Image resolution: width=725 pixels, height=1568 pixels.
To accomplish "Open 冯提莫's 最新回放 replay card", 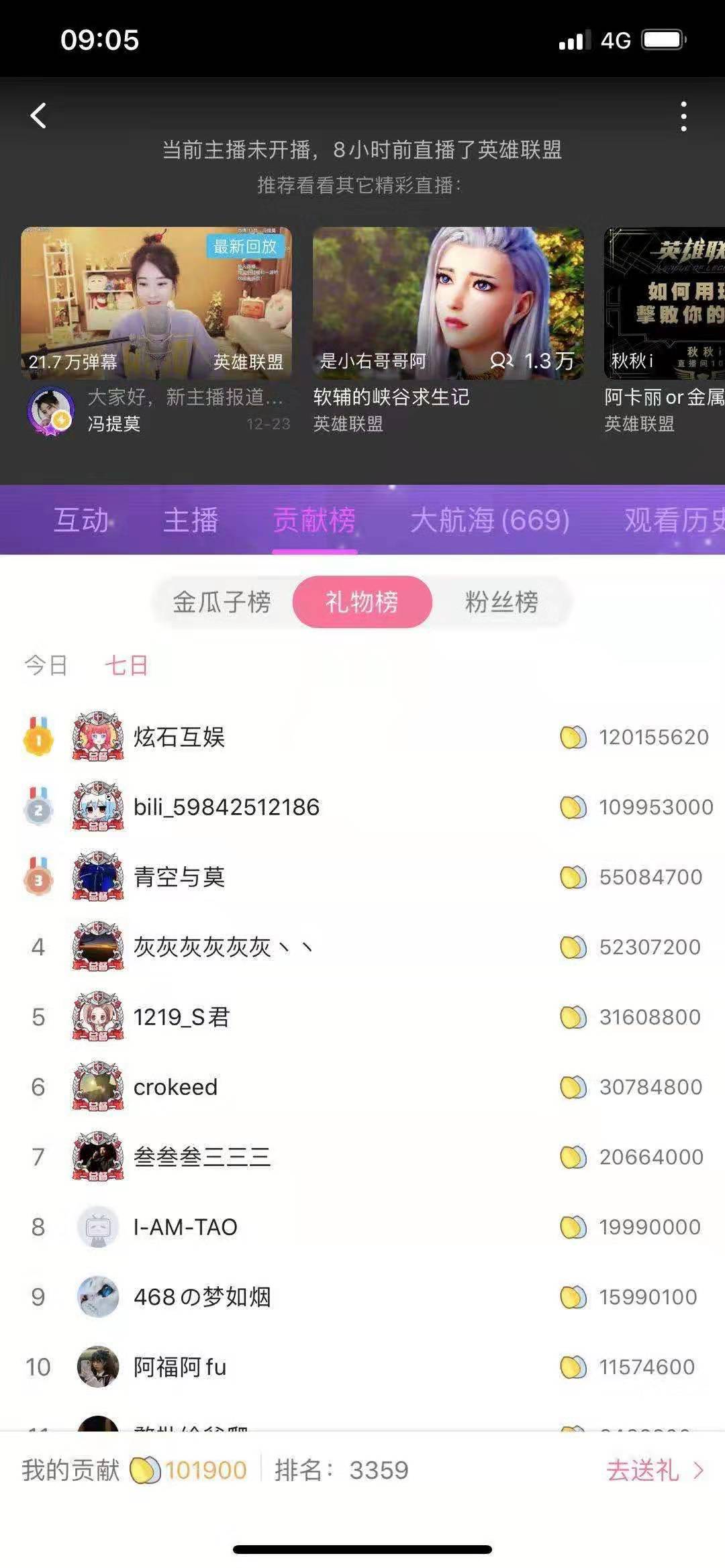I will (x=156, y=331).
